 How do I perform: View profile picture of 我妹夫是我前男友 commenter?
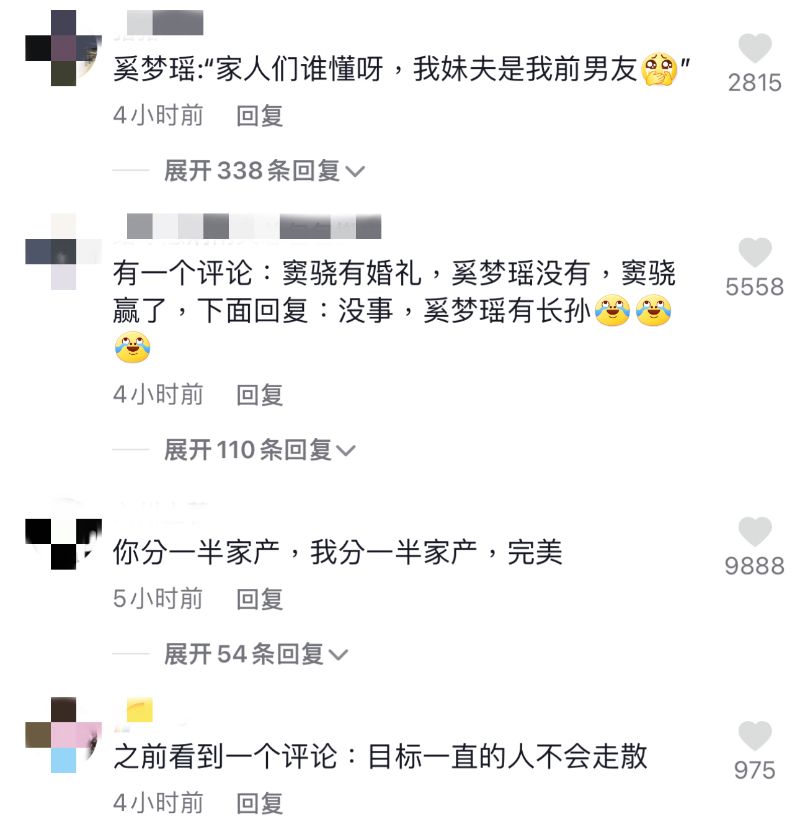63,47
